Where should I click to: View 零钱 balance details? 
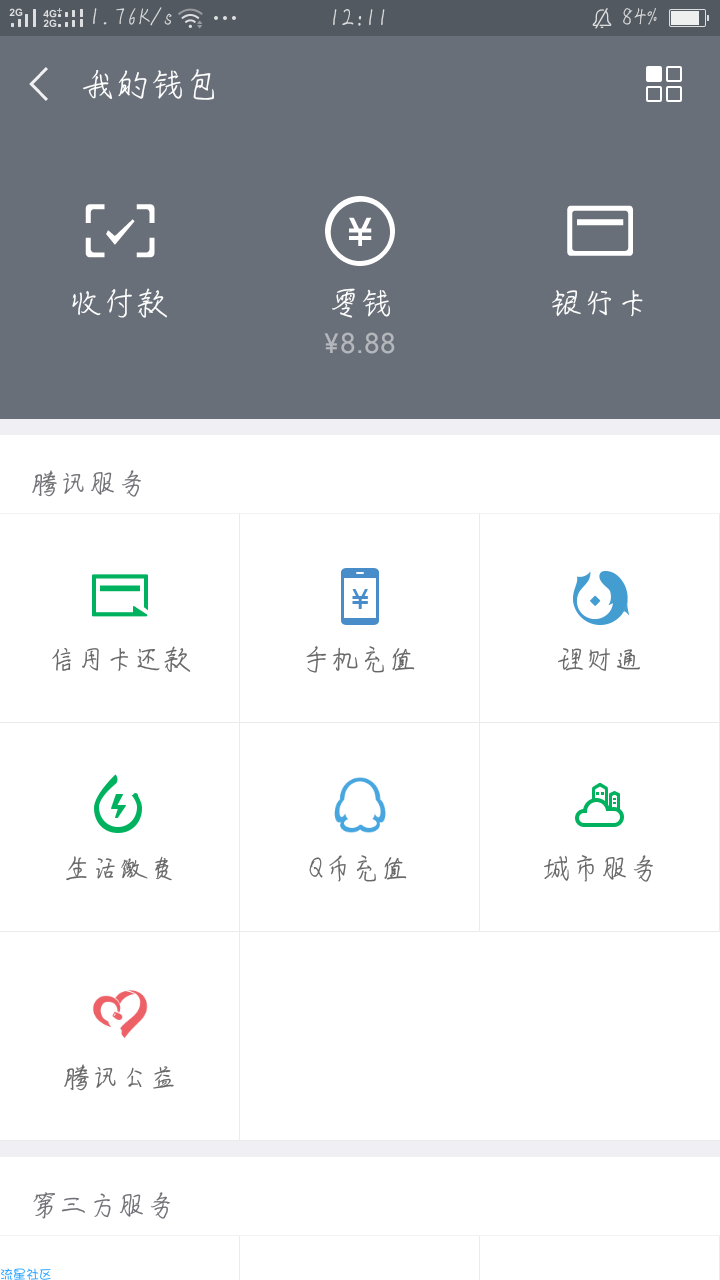(360, 275)
